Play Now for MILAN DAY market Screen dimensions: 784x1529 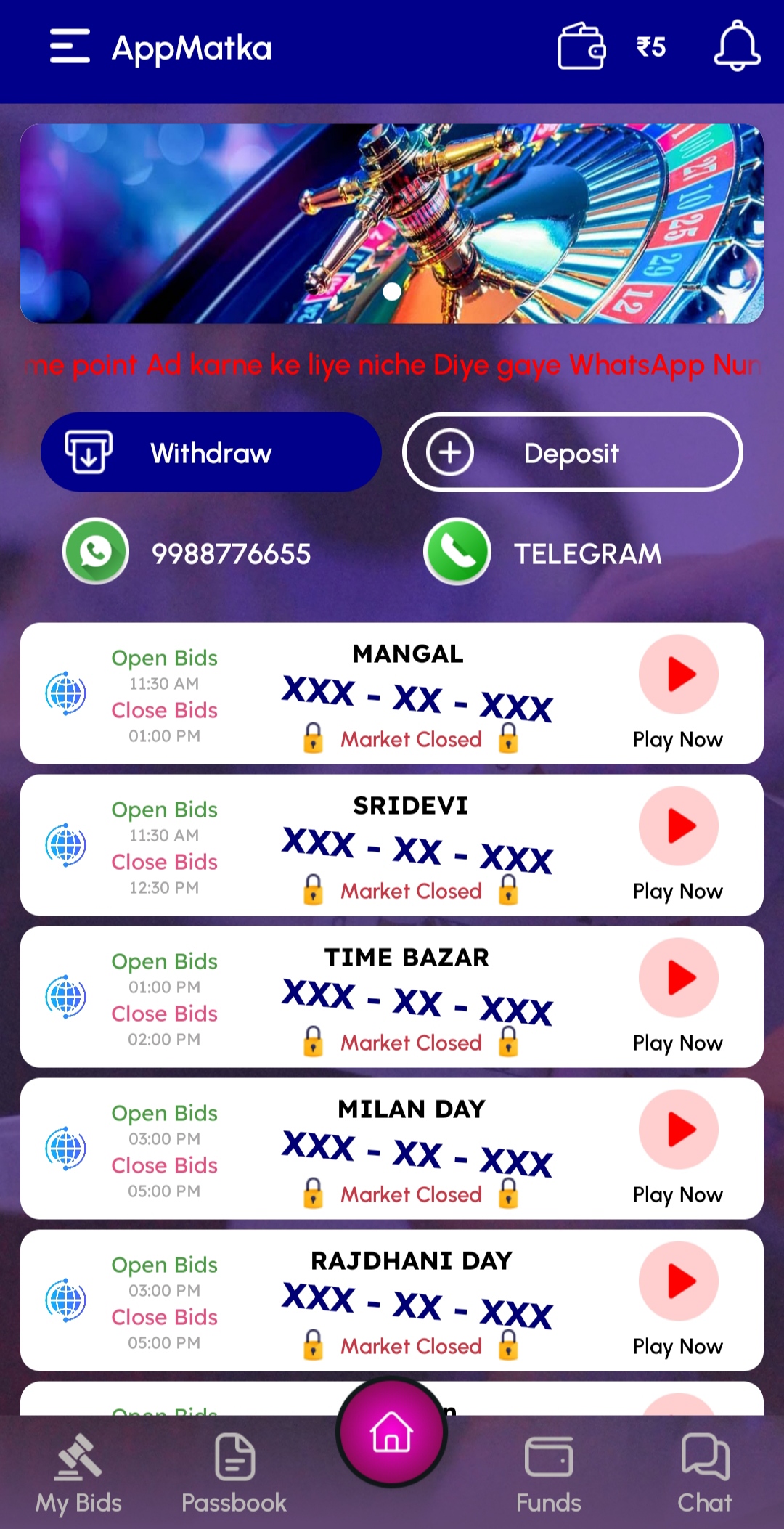click(677, 1129)
